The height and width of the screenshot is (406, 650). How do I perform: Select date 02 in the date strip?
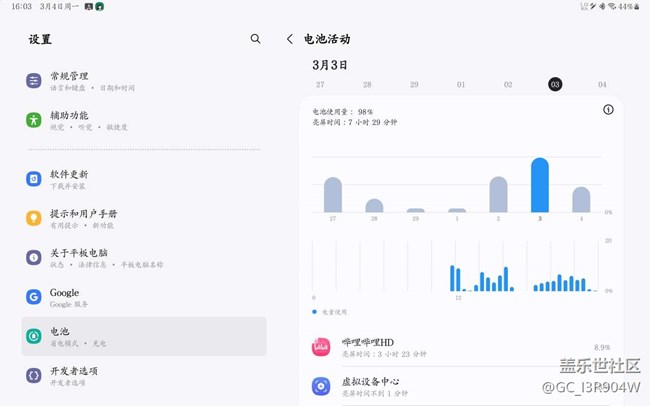pyautogui.click(x=508, y=85)
